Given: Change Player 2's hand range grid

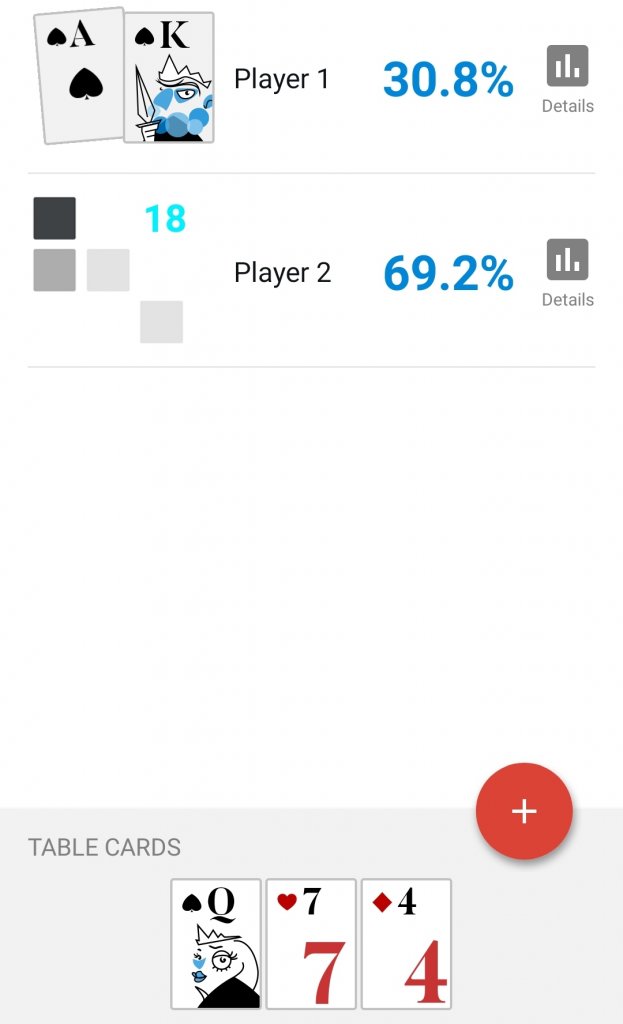Looking at the screenshot, I should click(108, 270).
